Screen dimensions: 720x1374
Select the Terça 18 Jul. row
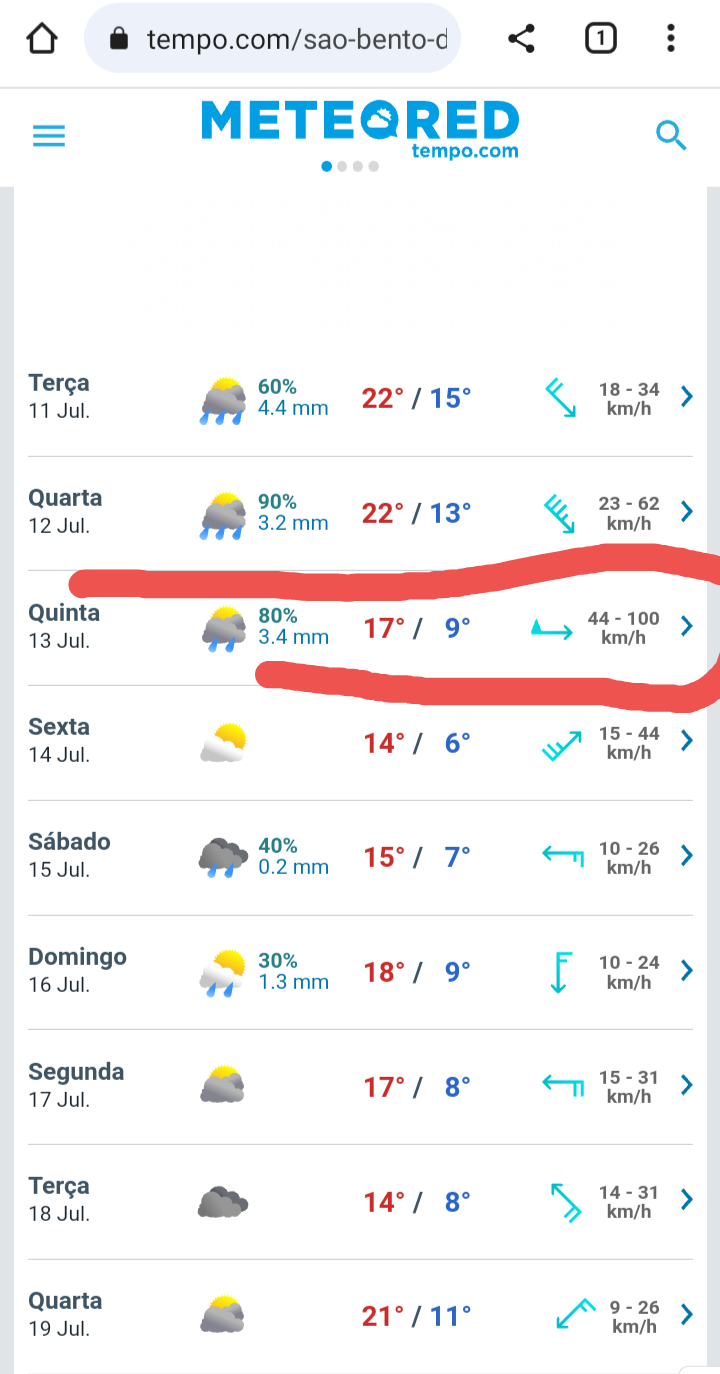point(360,1202)
